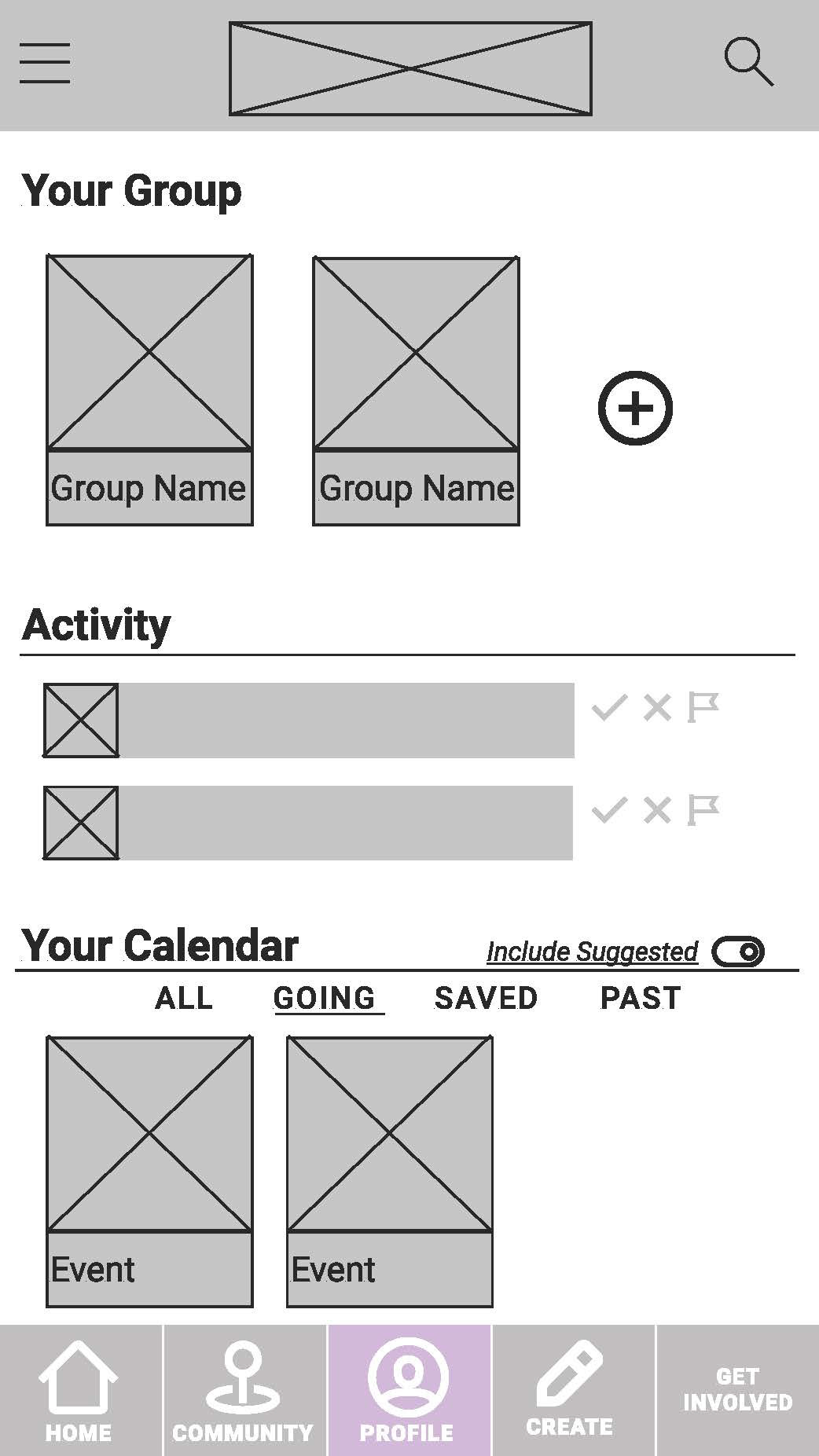
Task: Tap the Profile tab
Action: [x=410, y=1390]
